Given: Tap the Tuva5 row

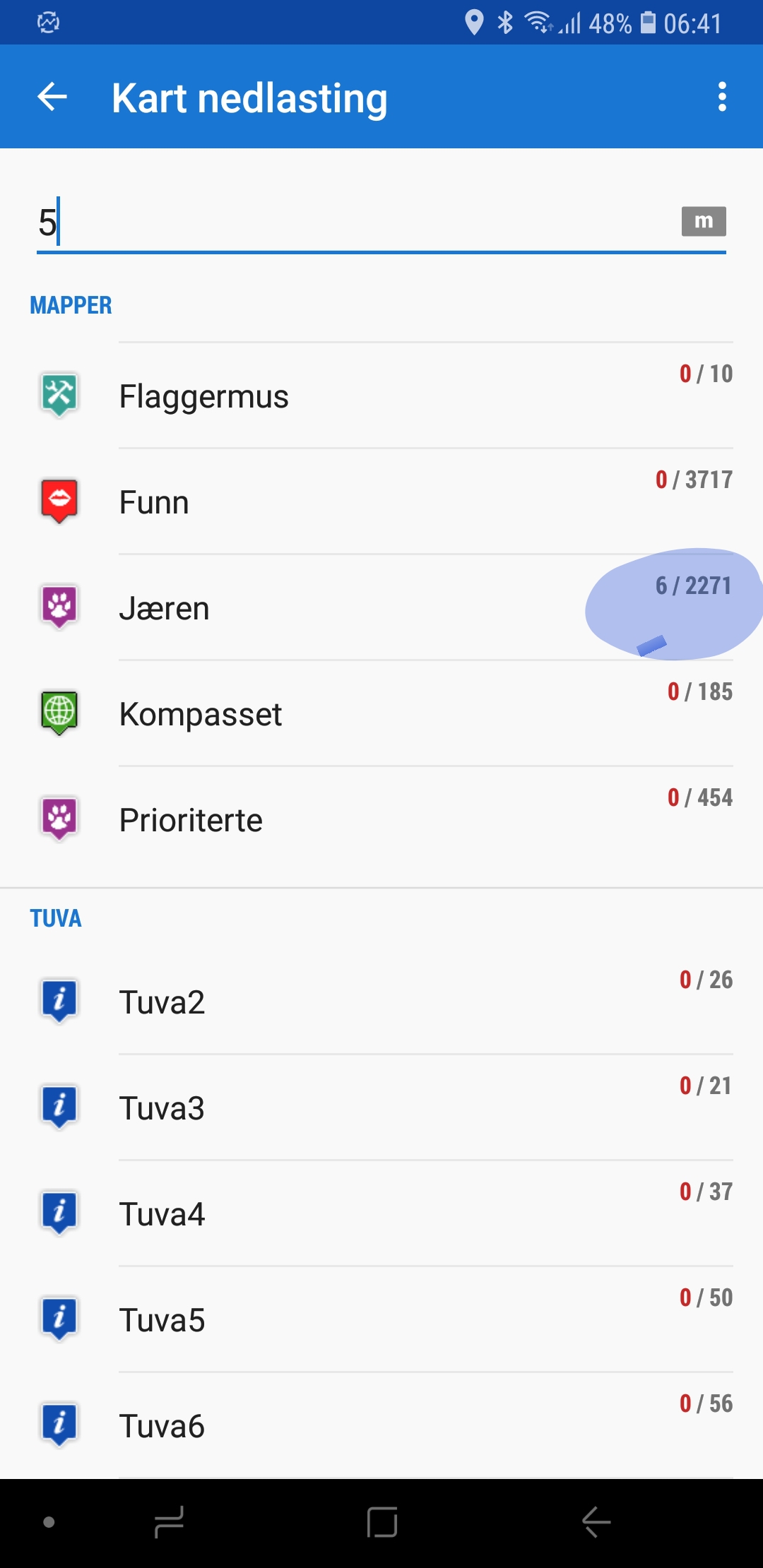Looking at the screenshot, I should point(381,1319).
